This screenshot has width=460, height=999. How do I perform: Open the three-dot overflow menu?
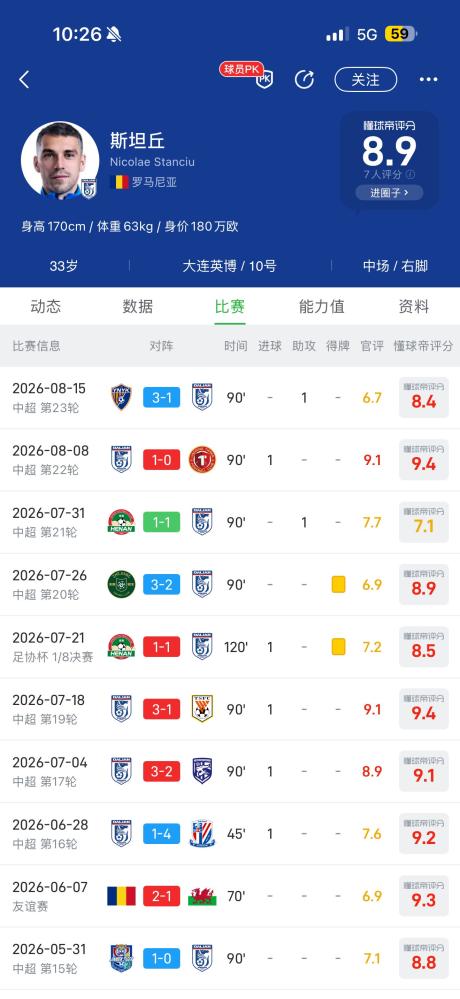click(428, 80)
